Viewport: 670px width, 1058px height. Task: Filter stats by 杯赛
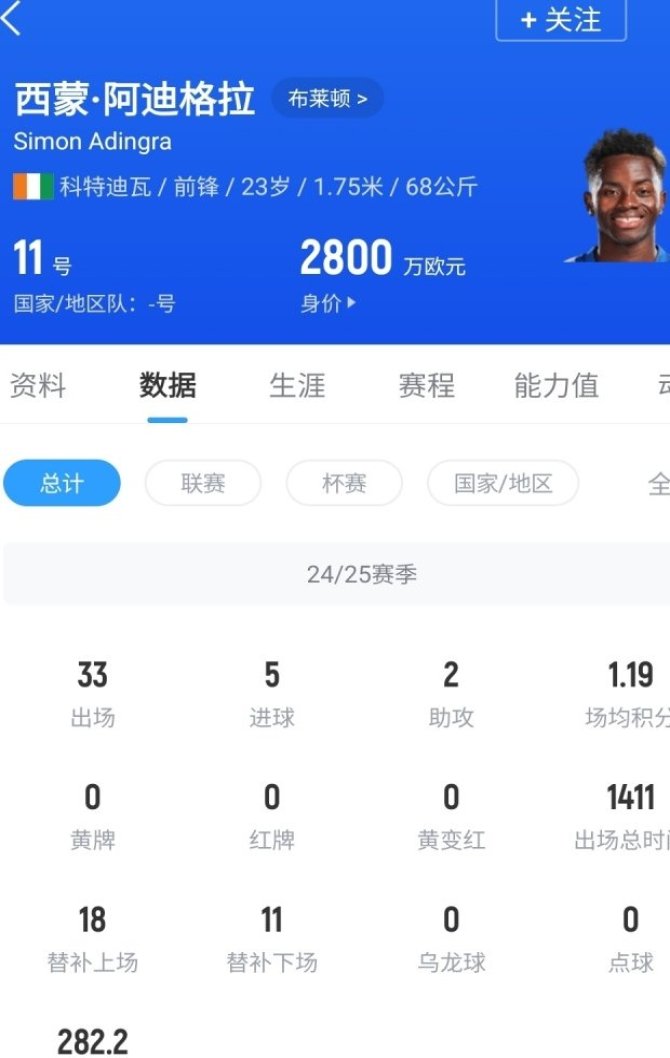pyautogui.click(x=344, y=483)
